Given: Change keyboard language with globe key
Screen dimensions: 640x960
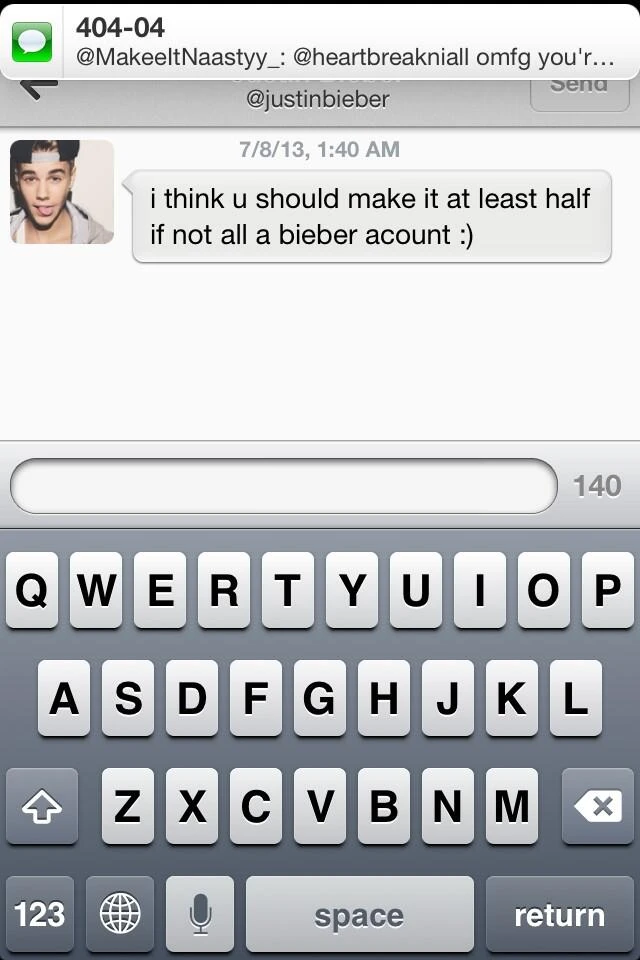Looking at the screenshot, I should tap(120, 914).
